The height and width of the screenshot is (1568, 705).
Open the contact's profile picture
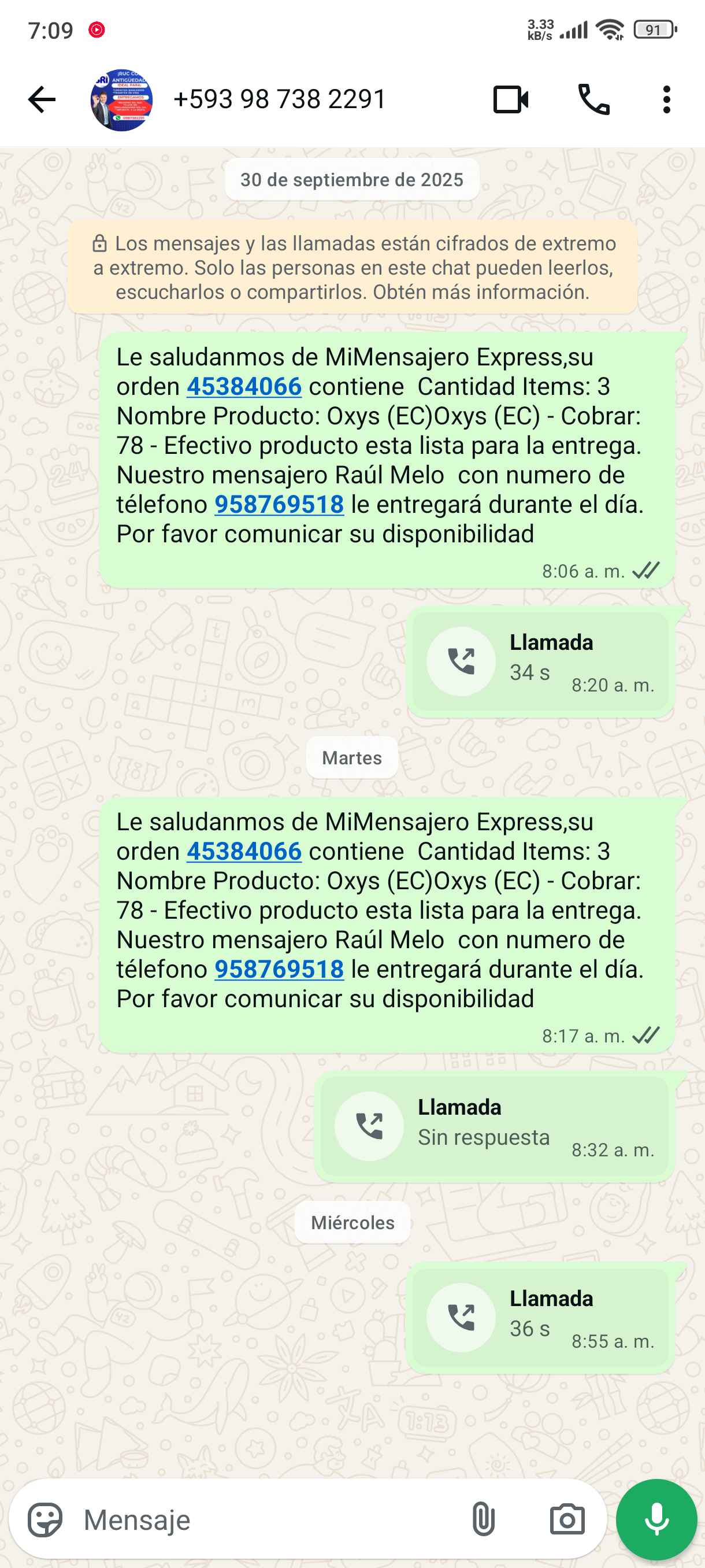[x=121, y=100]
